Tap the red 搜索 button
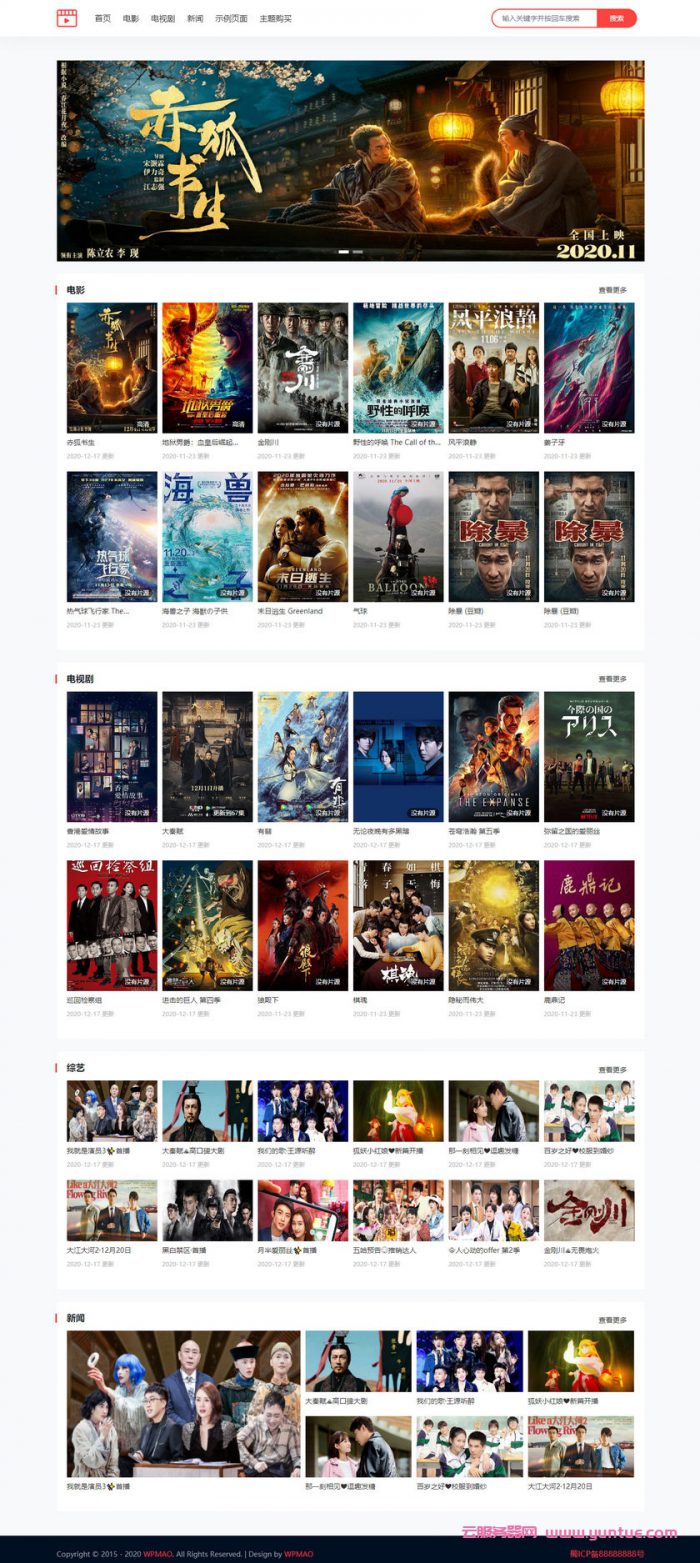 point(616,18)
